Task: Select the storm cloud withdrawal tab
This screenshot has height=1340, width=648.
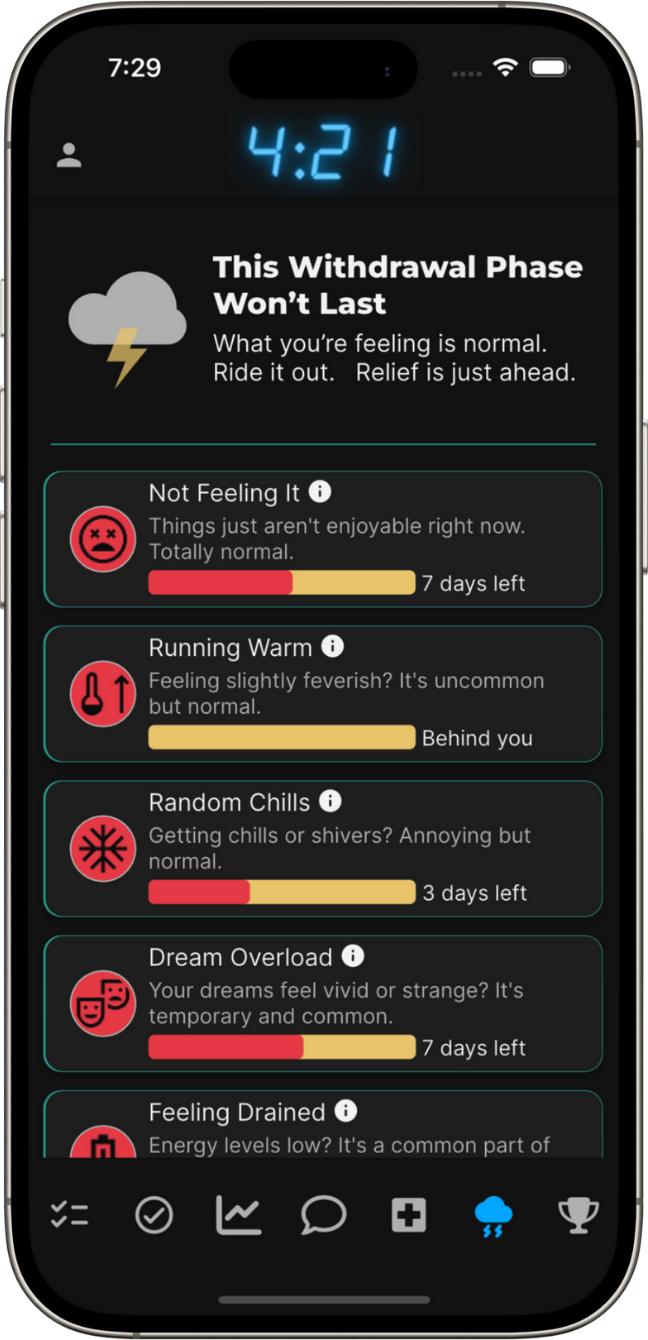Action: (494, 1216)
